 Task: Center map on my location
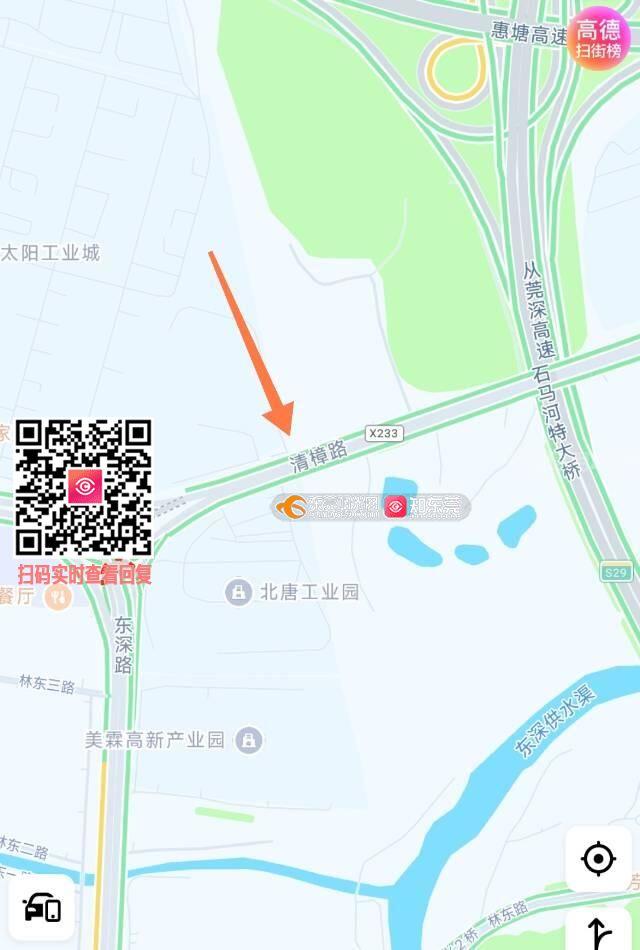(598, 859)
